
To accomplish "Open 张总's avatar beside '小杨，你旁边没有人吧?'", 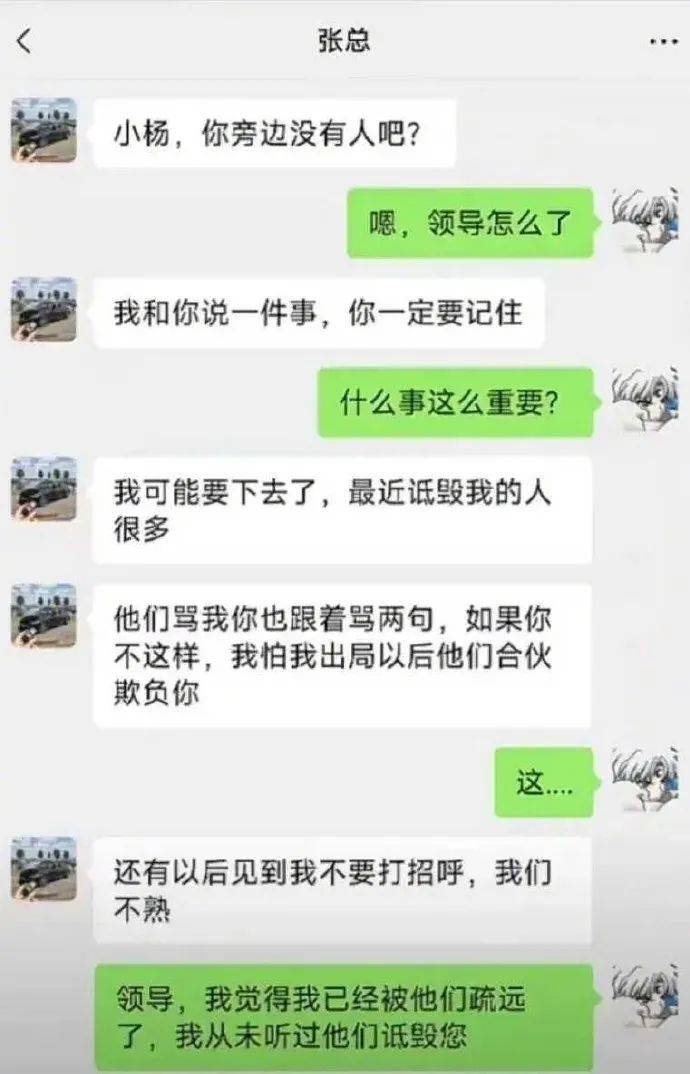I will coord(44,130).
